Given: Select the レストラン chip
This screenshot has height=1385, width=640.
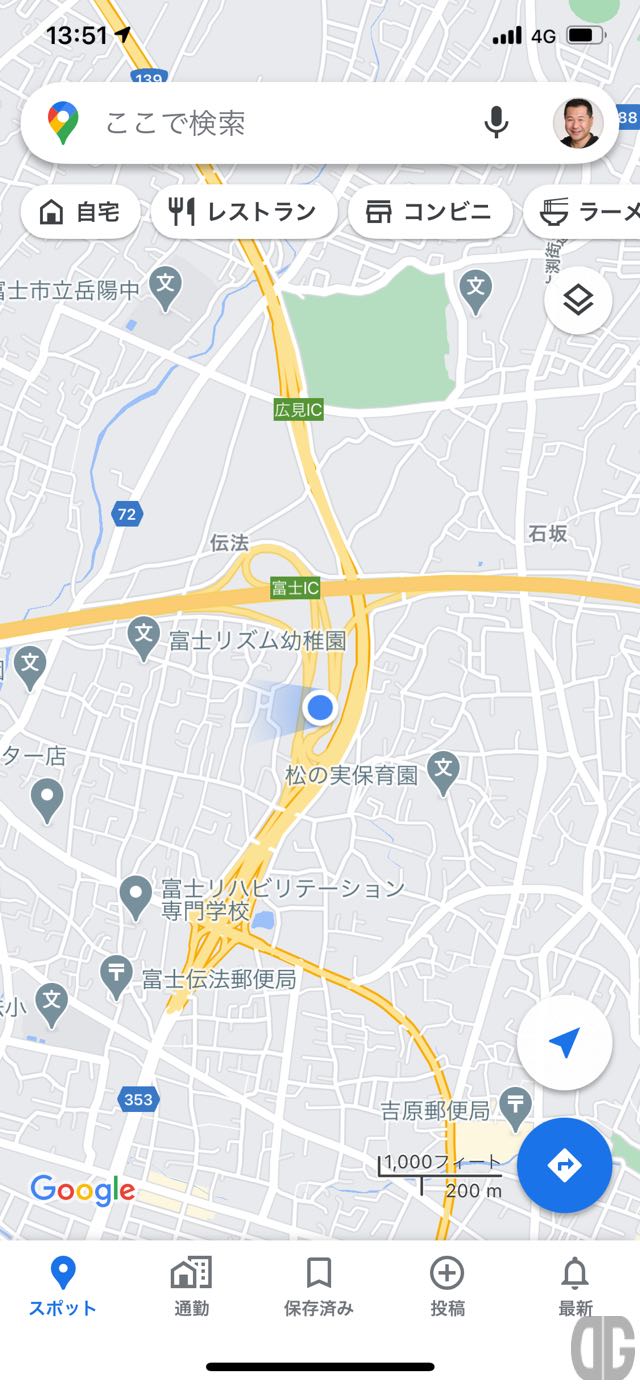Looking at the screenshot, I should click(244, 212).
